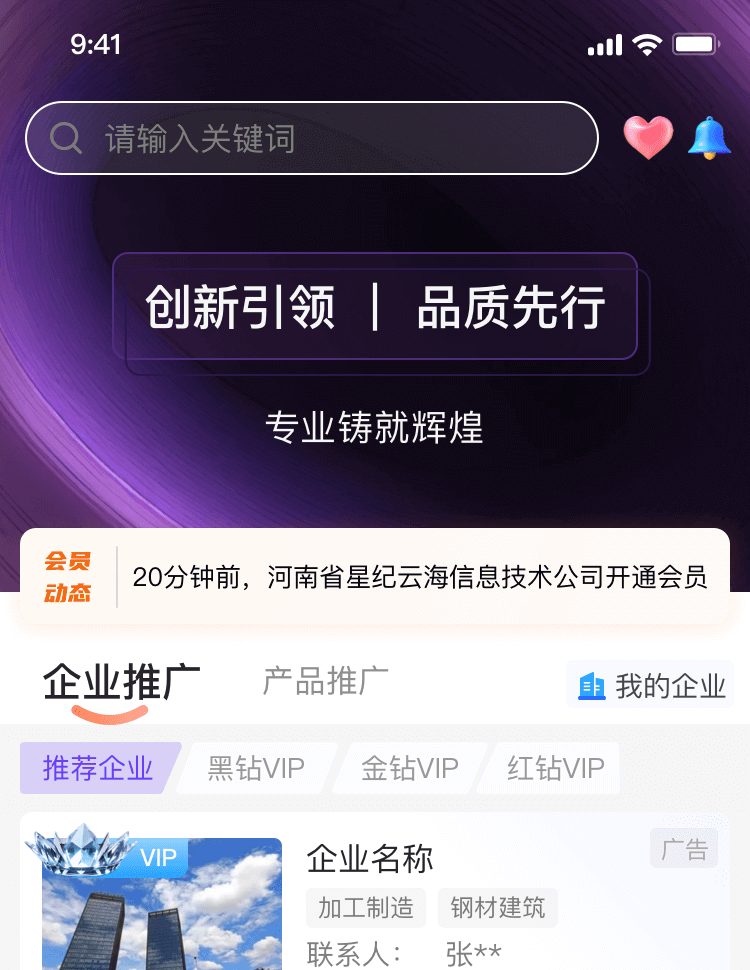Tap the keyword search field
The image size is (750, 970).
[310, 138]
